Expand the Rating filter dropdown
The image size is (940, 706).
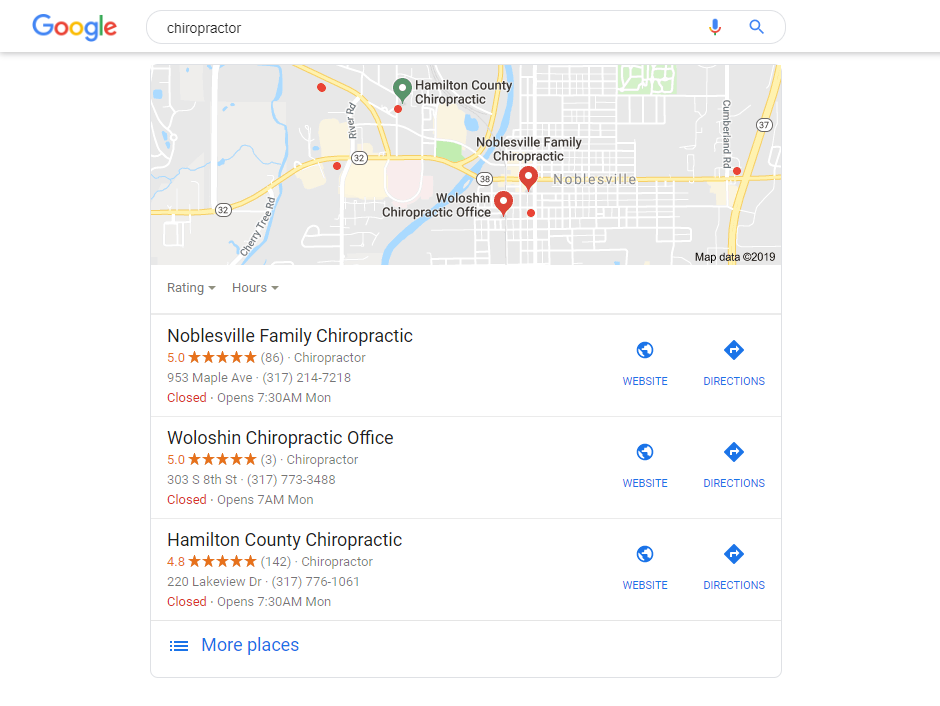point(191,288)
